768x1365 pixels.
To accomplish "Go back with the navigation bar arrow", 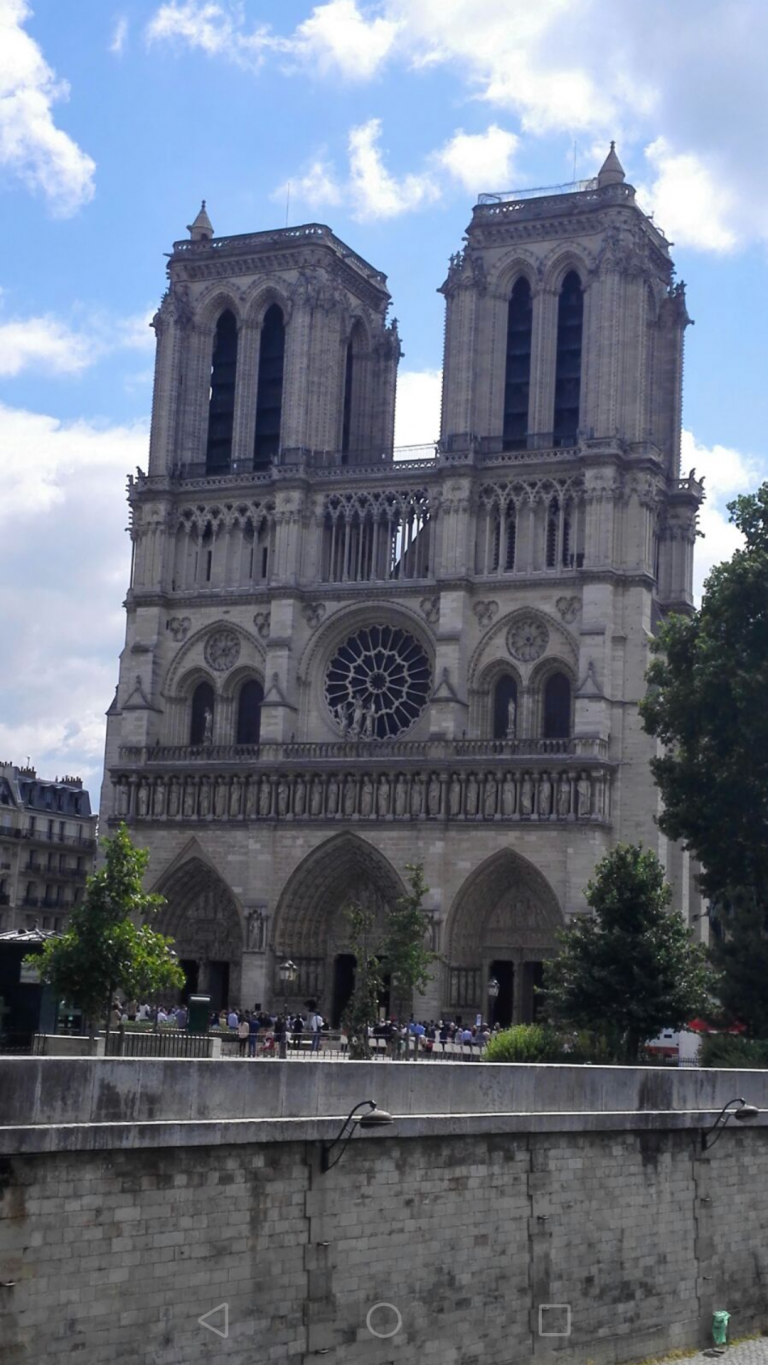I will [x=213, y=1320].
